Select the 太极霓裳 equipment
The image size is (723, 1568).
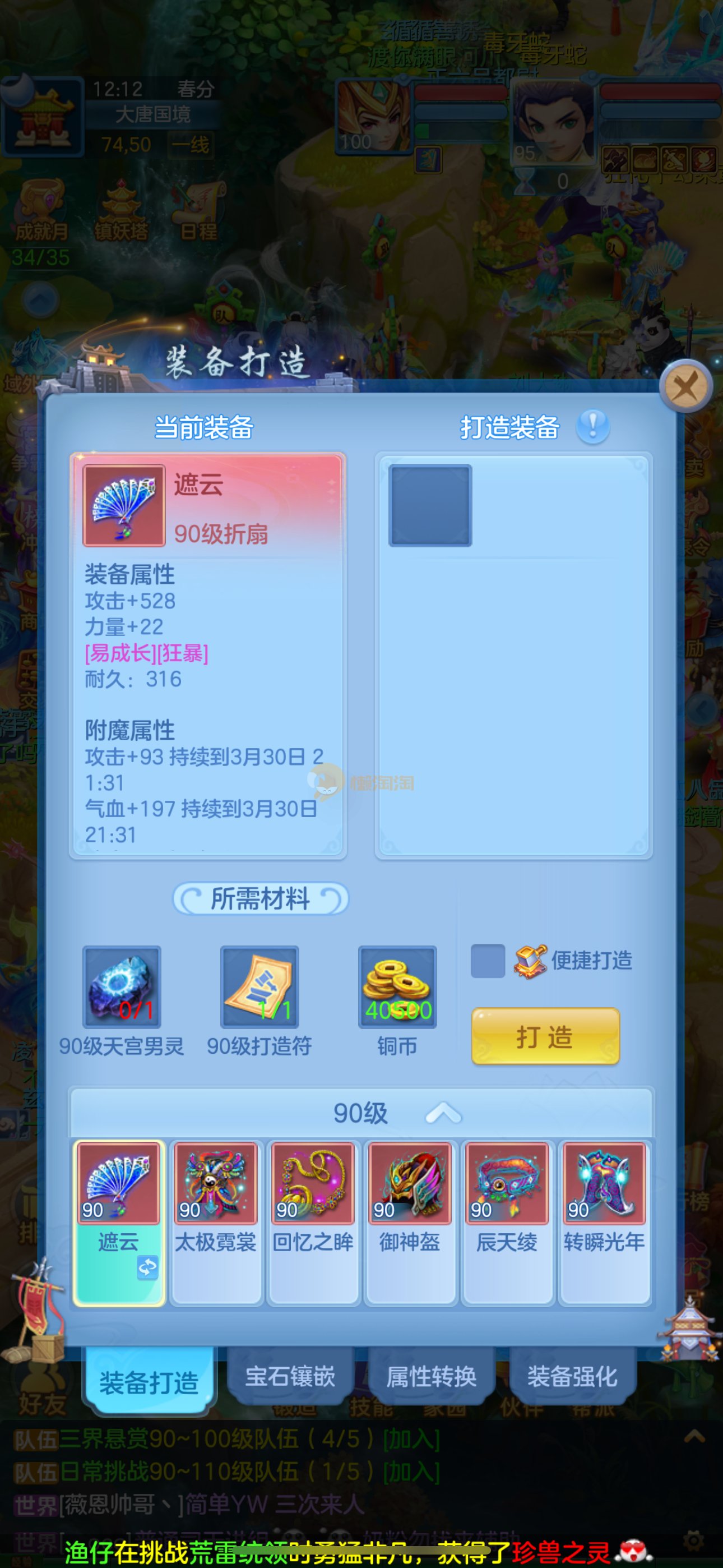215,1222
